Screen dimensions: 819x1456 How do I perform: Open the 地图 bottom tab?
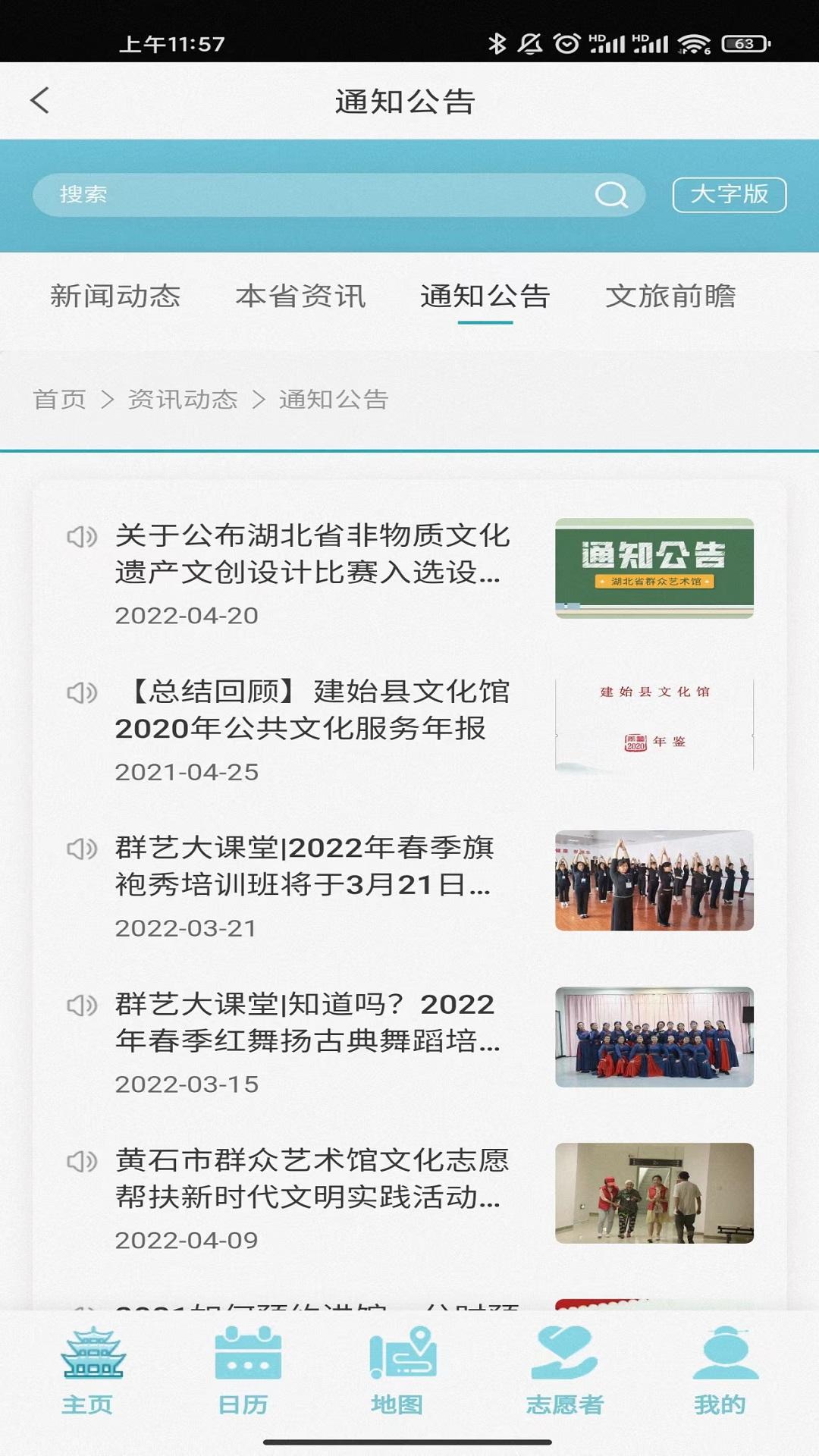tap(399, 1371)
